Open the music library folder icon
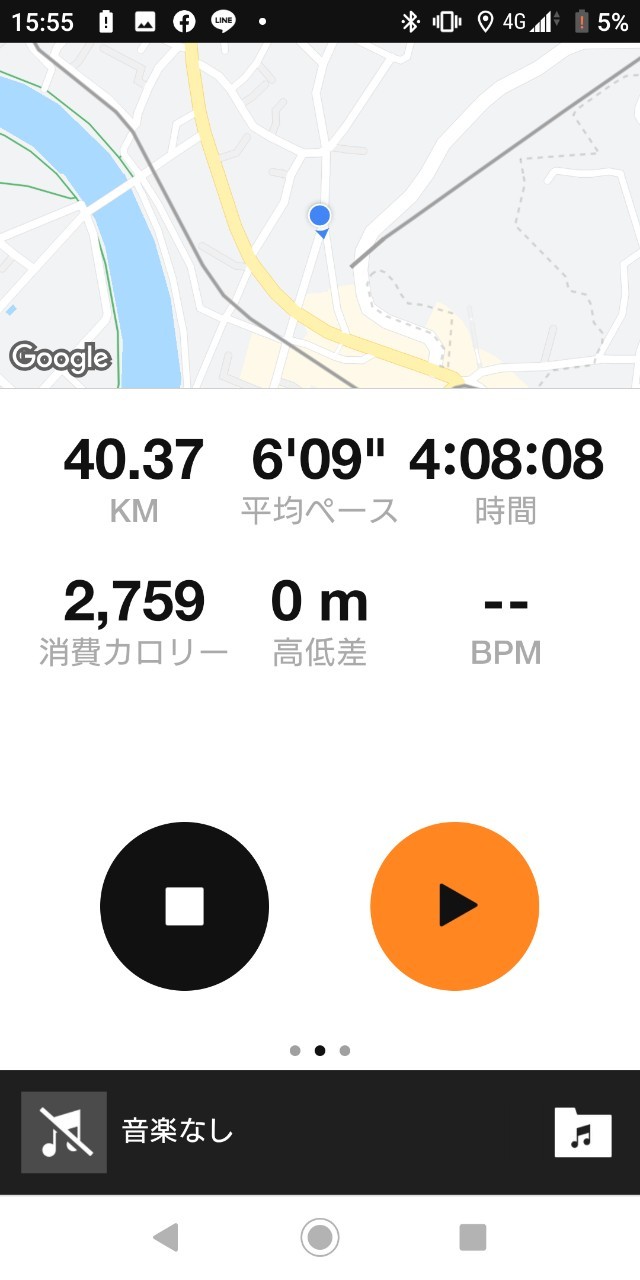 [583, 1132]
